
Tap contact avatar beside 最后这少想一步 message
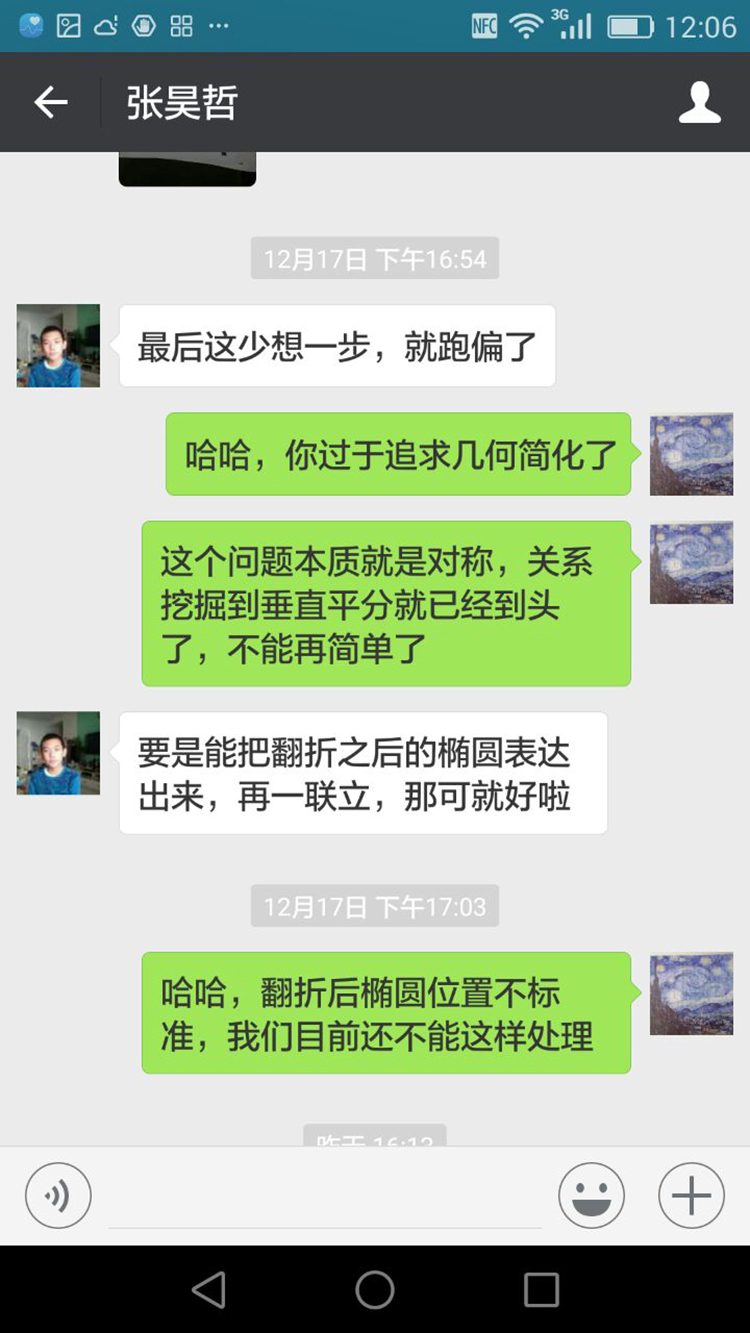tap(58, 346)
